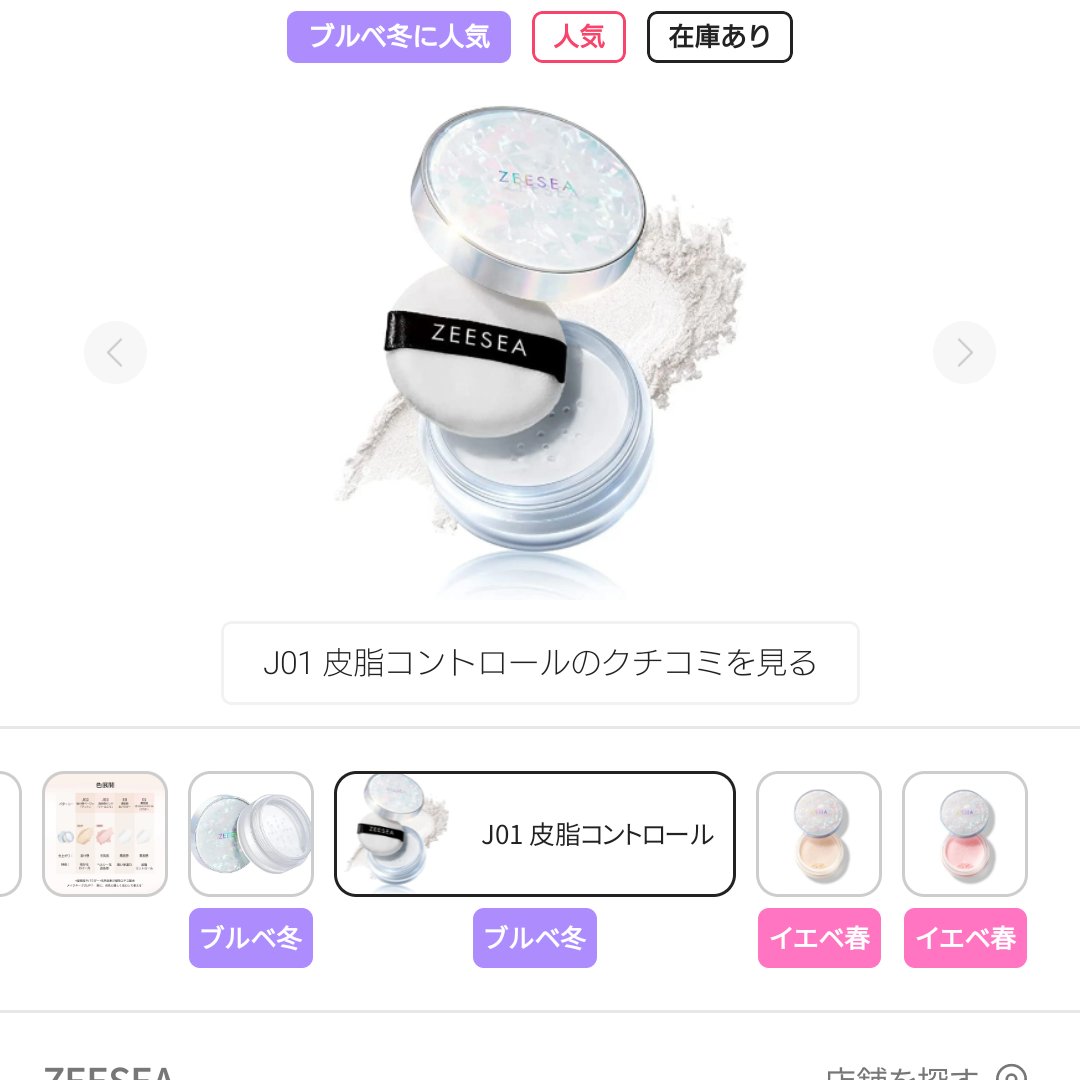Choose the beige powder shade thumbnail
The image size is (1080, 1080).
[x=819, y=834]
